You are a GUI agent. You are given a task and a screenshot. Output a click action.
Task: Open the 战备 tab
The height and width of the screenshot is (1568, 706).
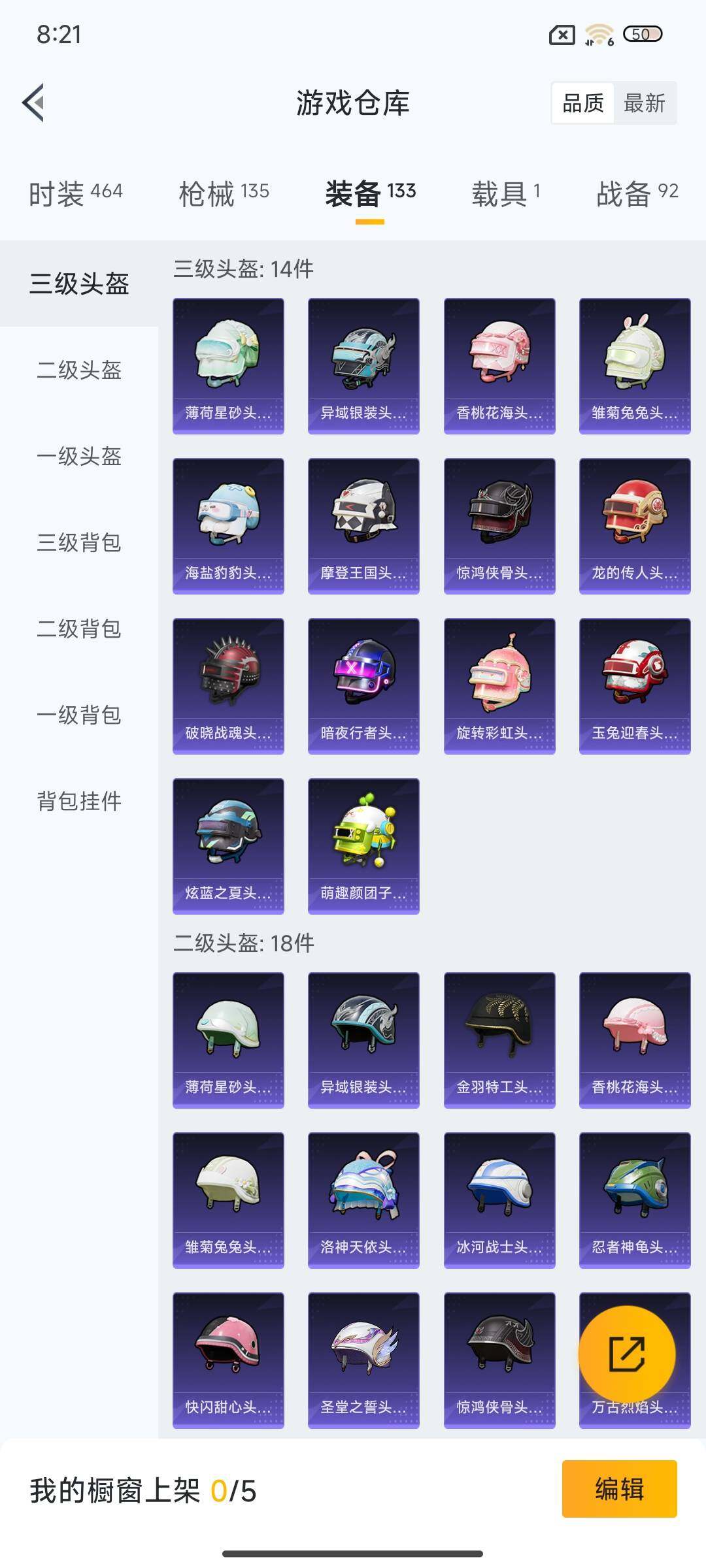(637, 193)
